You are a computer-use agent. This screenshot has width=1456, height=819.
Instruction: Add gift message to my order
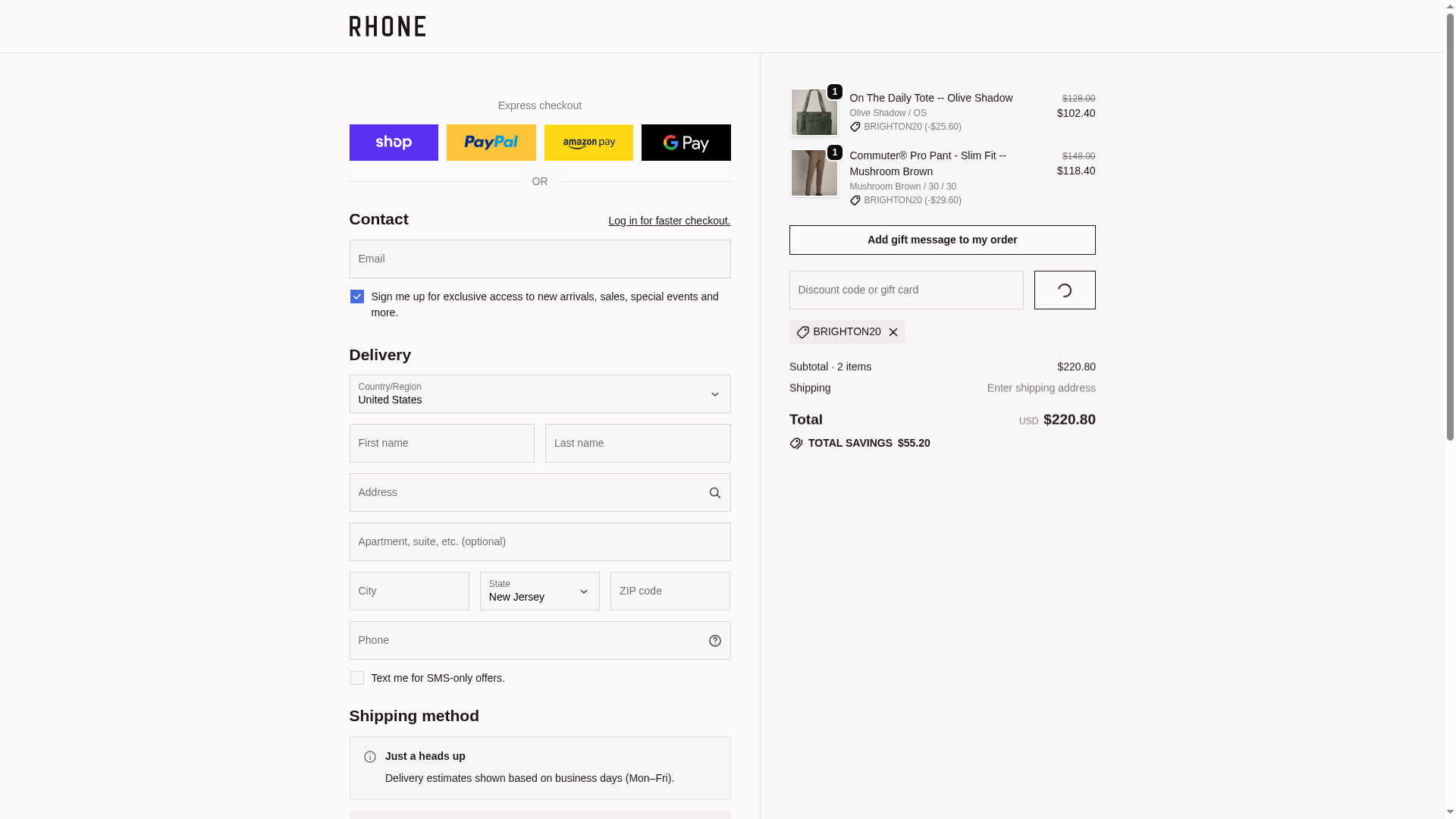942,240
